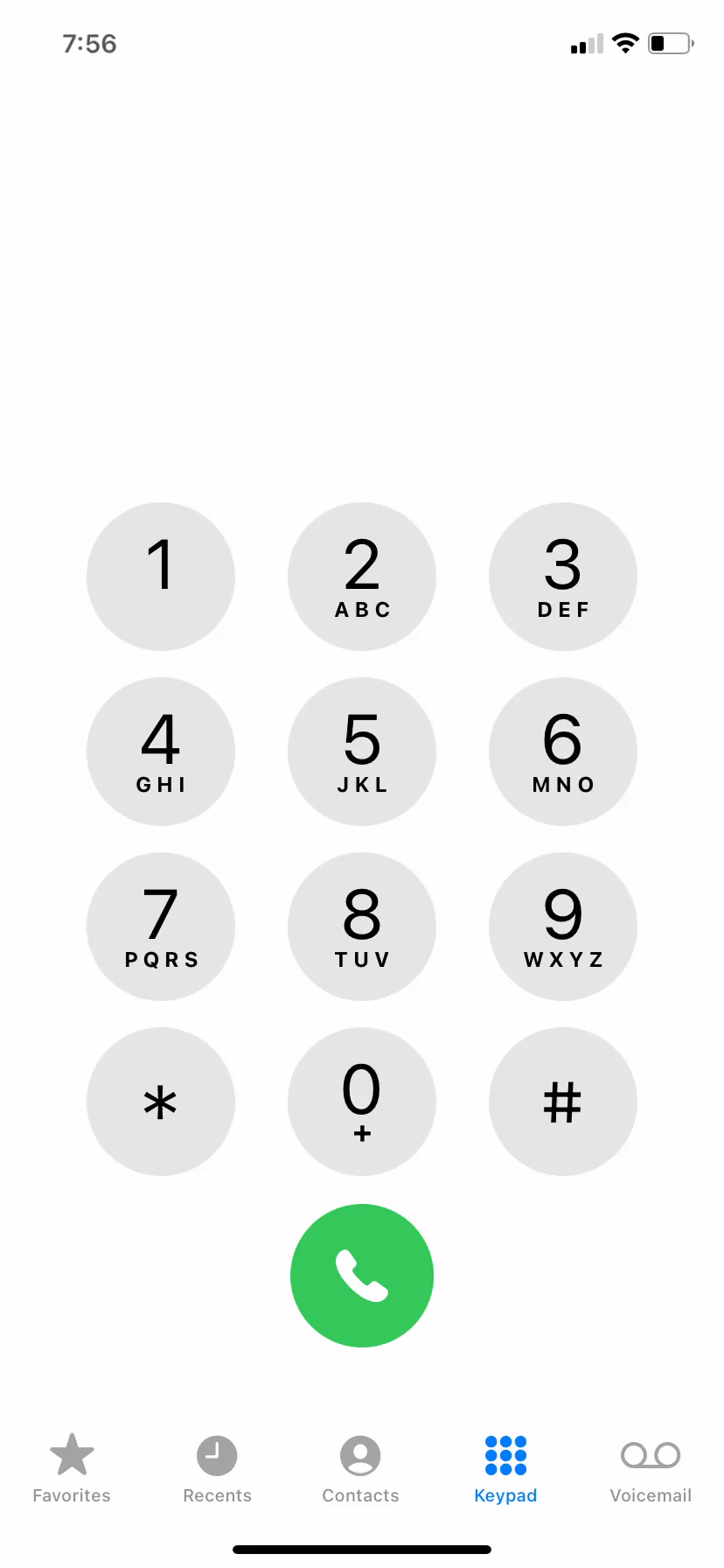The image size is (724, 1568).
Task: Switch to the Favorites tab
Action: coord(72,1468)
